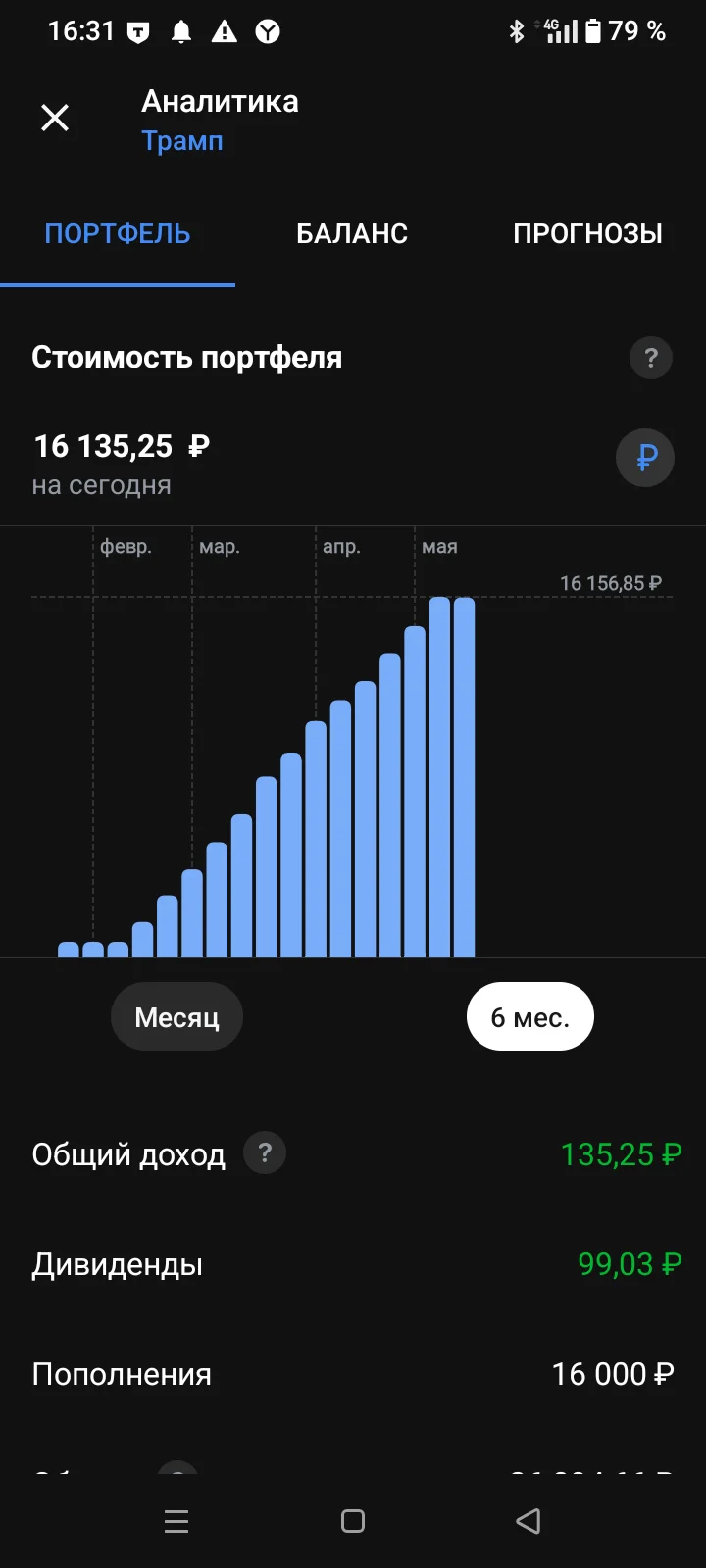Select the Портфель tab
The width and height of the screenshot is (706, 1568).
pyautogui.click(x=118, y=233)
